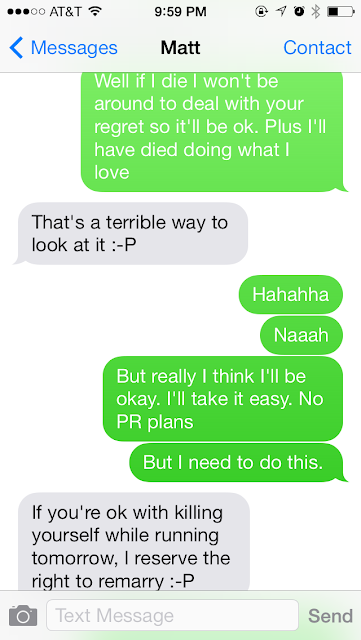Go back to the Messages list
This screenshot has width=361, height=640.
click(x=63, y=48)
